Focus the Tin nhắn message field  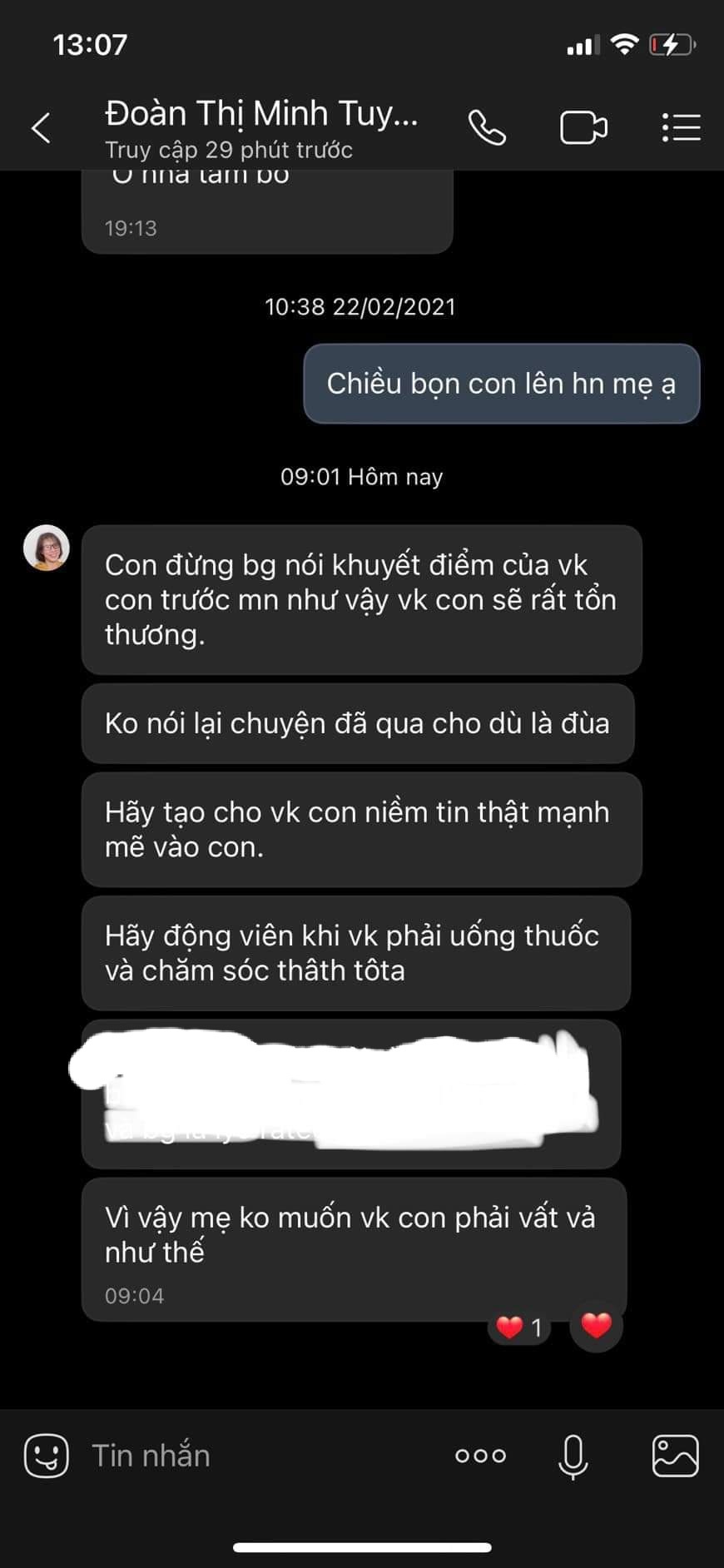250,1456
